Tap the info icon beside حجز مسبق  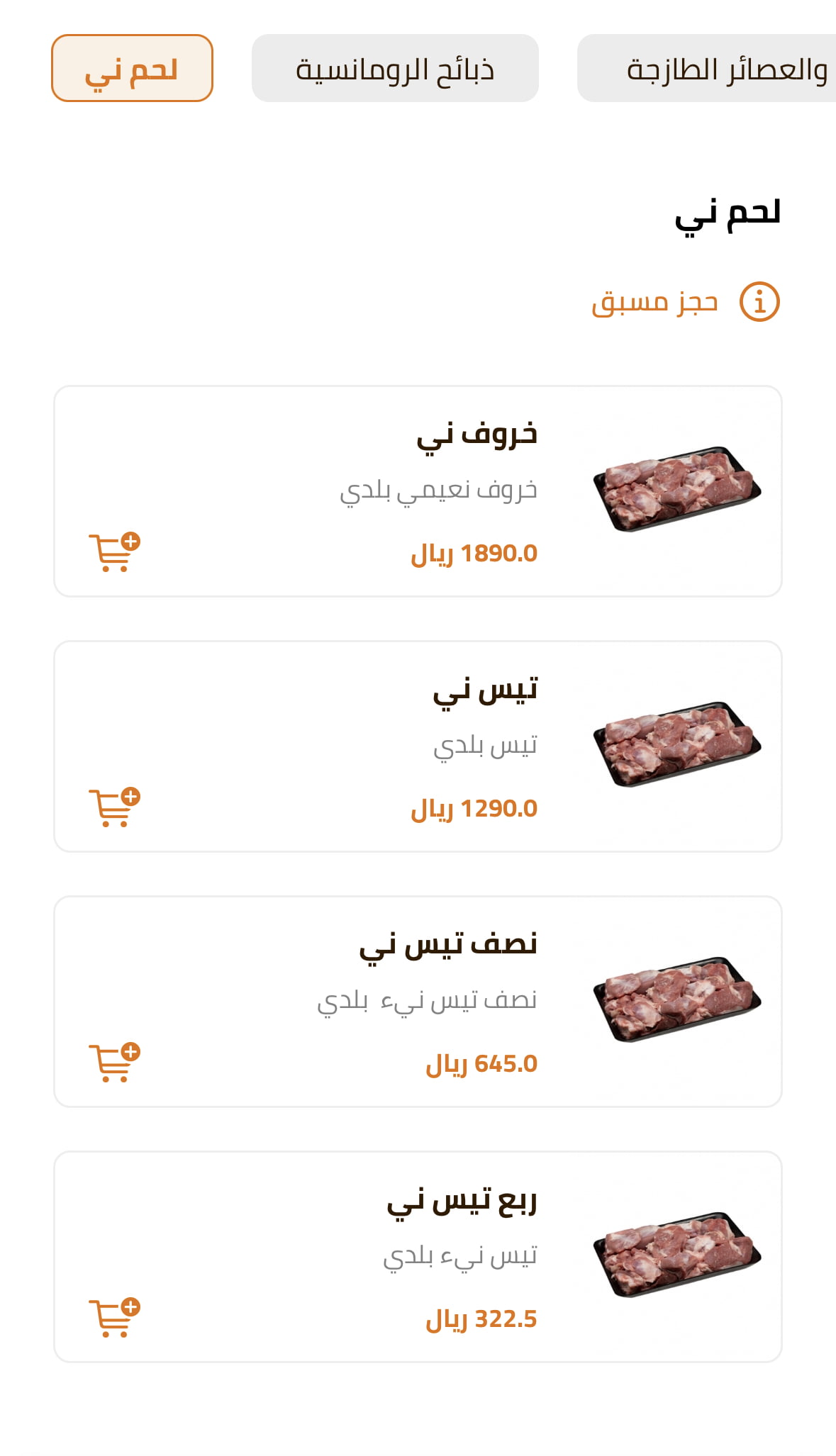pos(759,302)
